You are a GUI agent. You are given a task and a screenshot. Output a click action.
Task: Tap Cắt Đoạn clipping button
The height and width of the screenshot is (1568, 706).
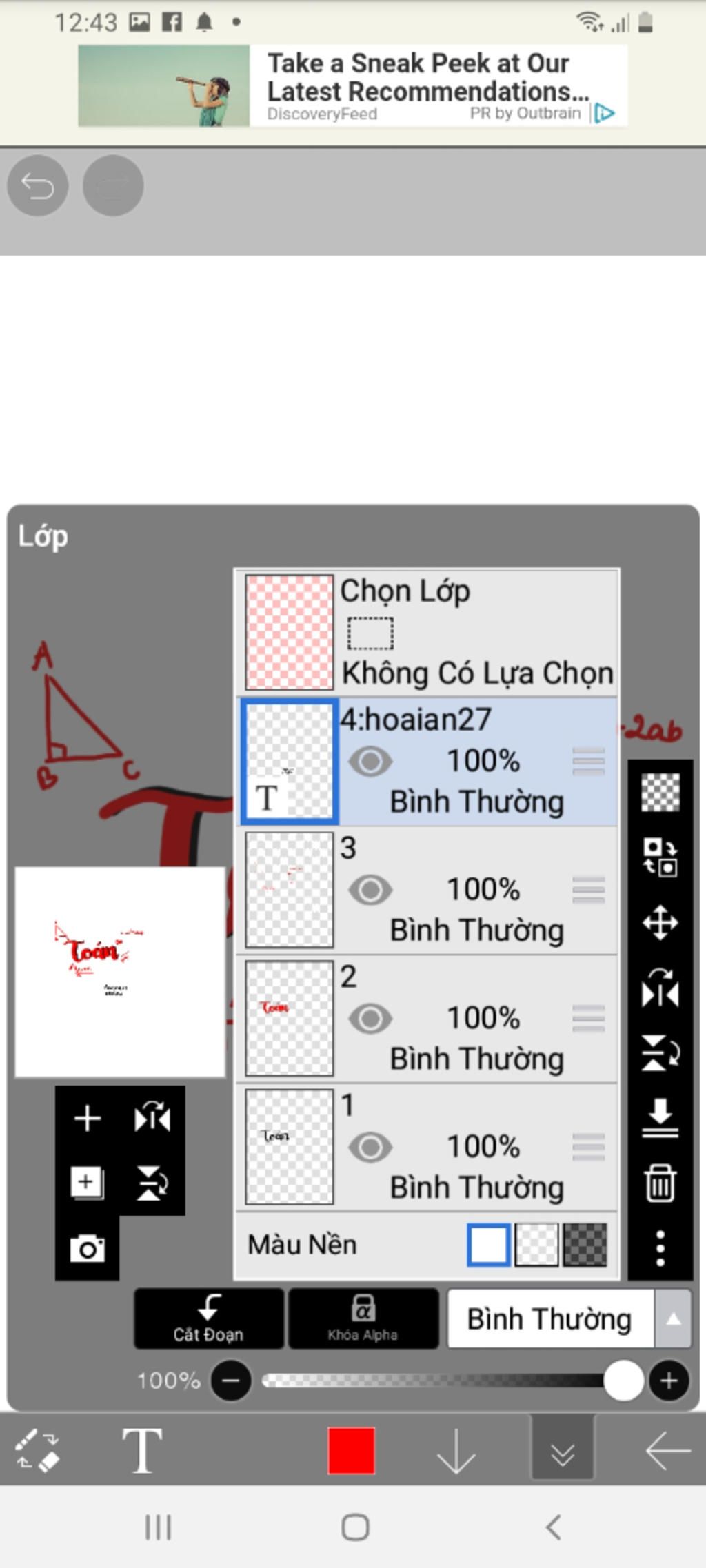pyautogui.click(x=208, y=1318)
